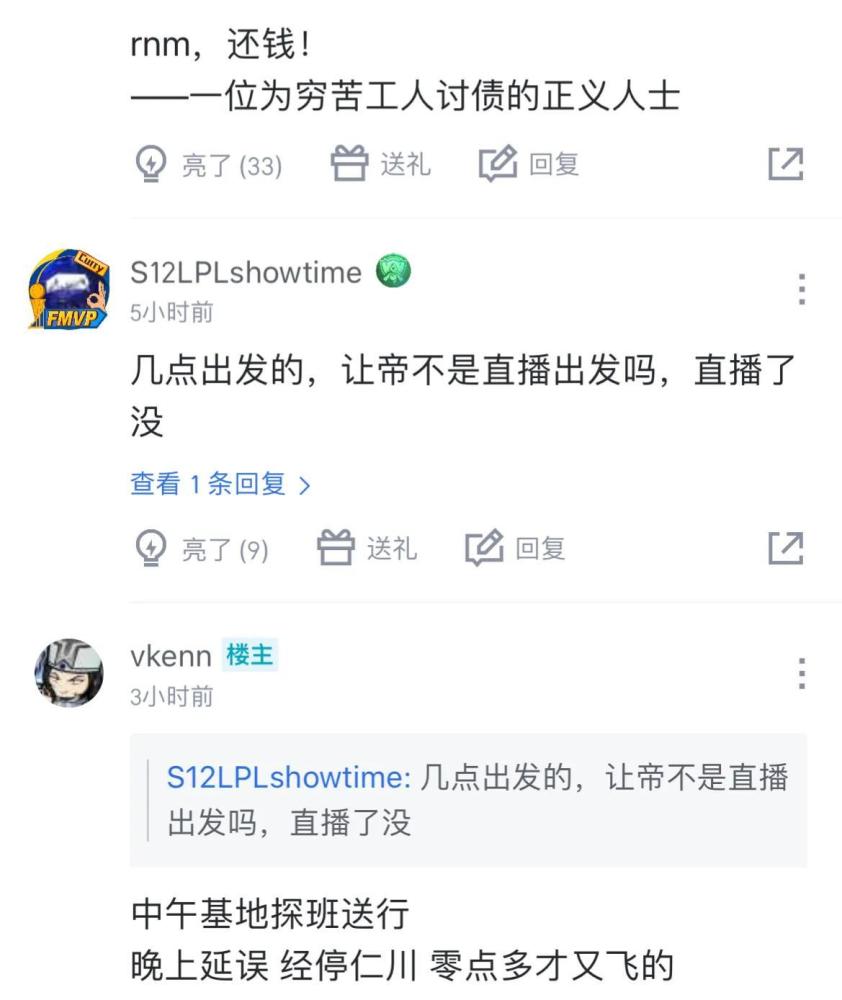The height and width of the screenshot is (1000, 842).
Task: Reply to the rnm 还钱 comment
Action: tap(529, 164)
